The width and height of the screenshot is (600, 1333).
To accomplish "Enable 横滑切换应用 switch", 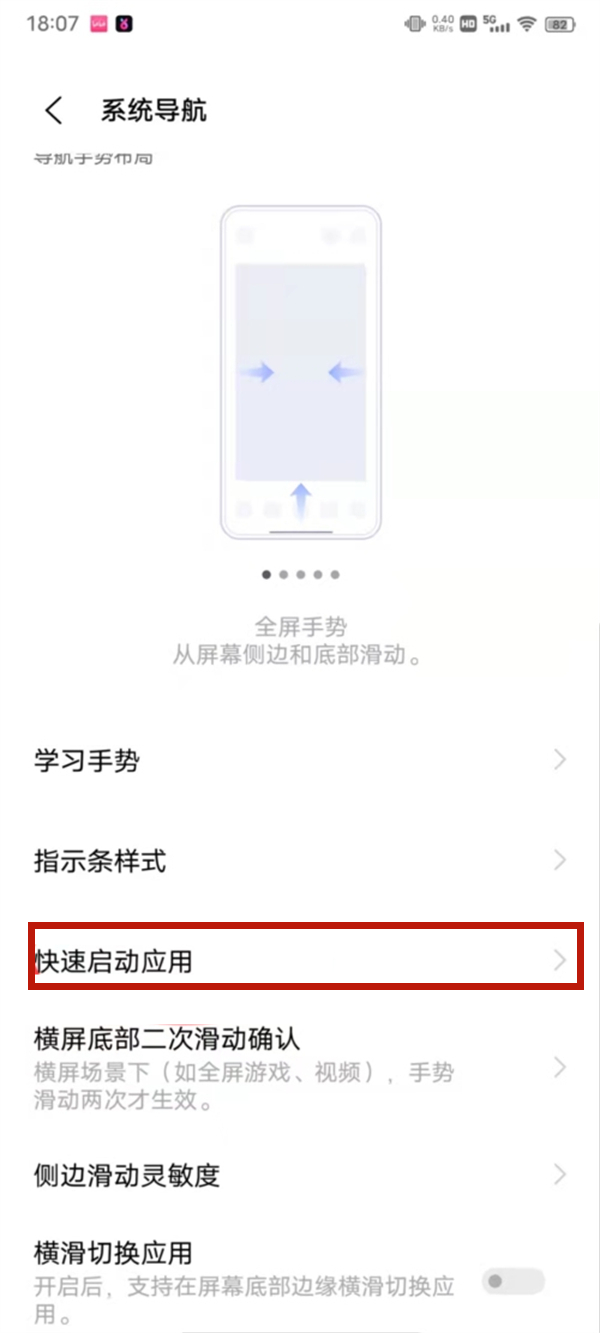I will [x=513, y=1281].
